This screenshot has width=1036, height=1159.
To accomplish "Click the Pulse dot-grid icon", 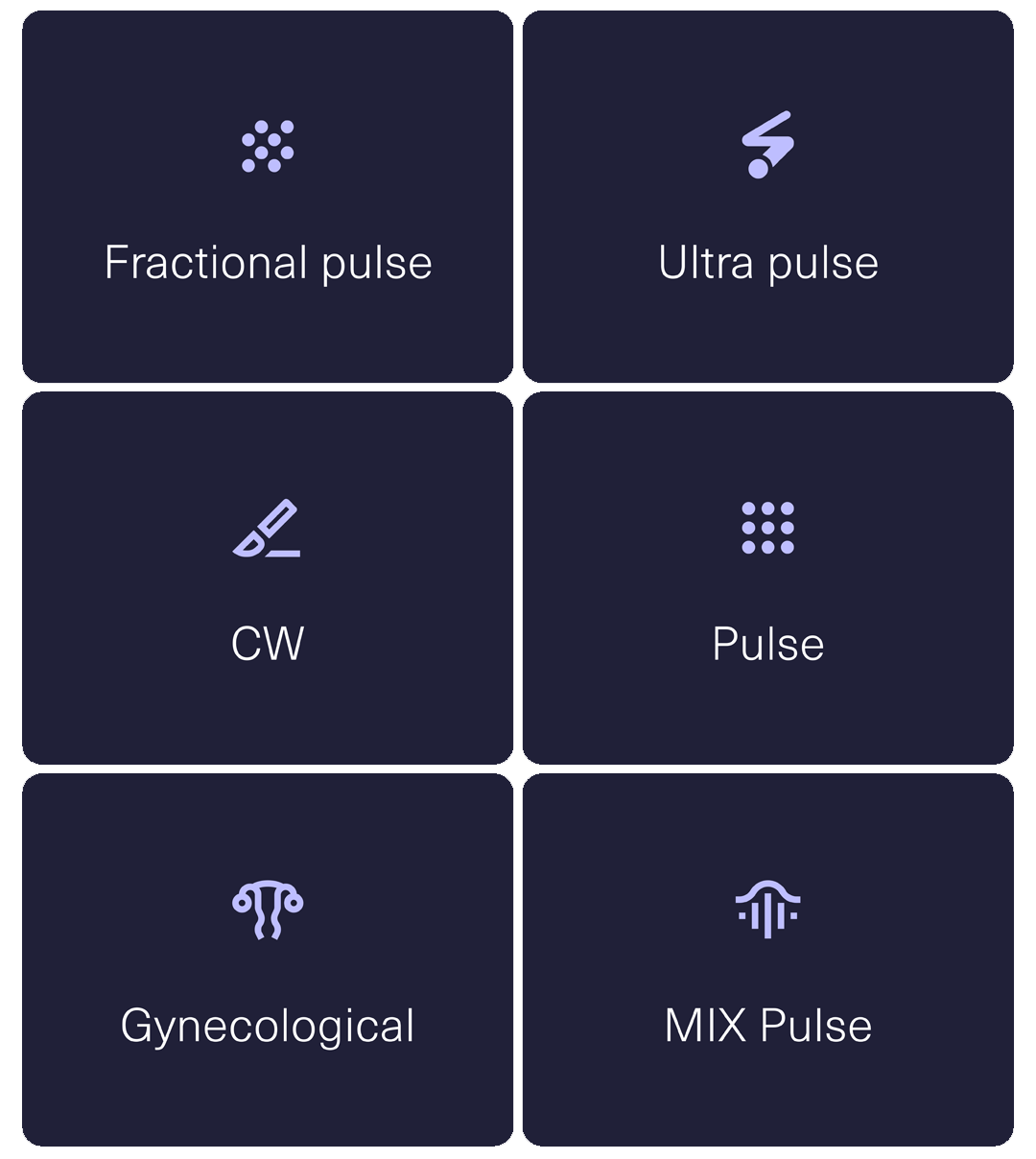I will [x=767, y=526].
